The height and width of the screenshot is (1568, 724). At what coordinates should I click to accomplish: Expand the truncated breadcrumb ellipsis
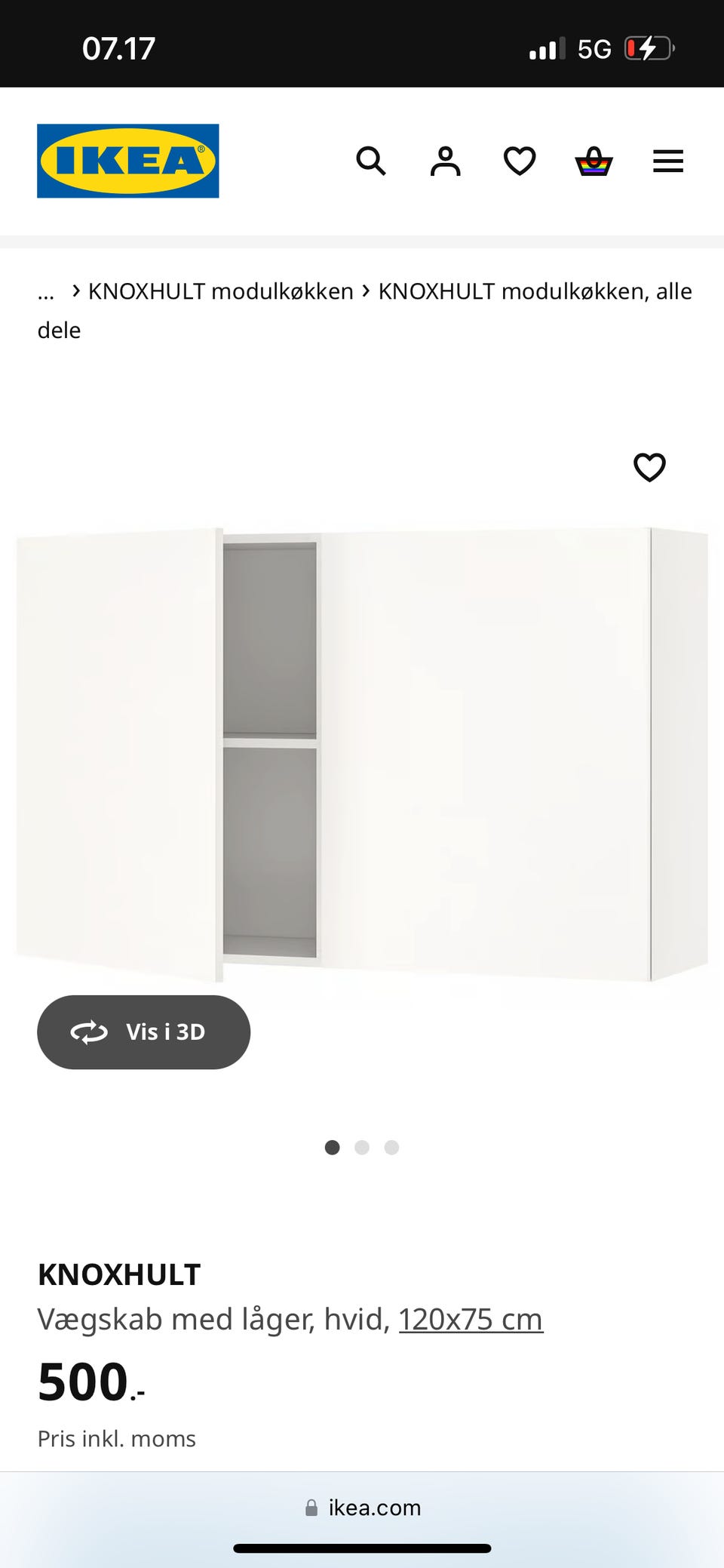click(x=46, y=291)
